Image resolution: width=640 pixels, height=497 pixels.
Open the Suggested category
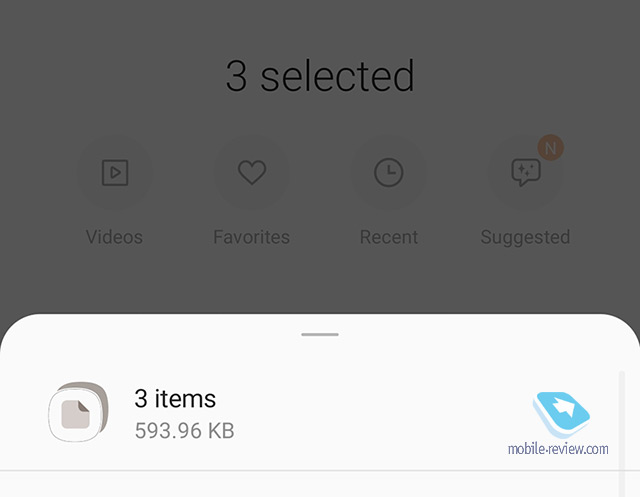point(525,174)
